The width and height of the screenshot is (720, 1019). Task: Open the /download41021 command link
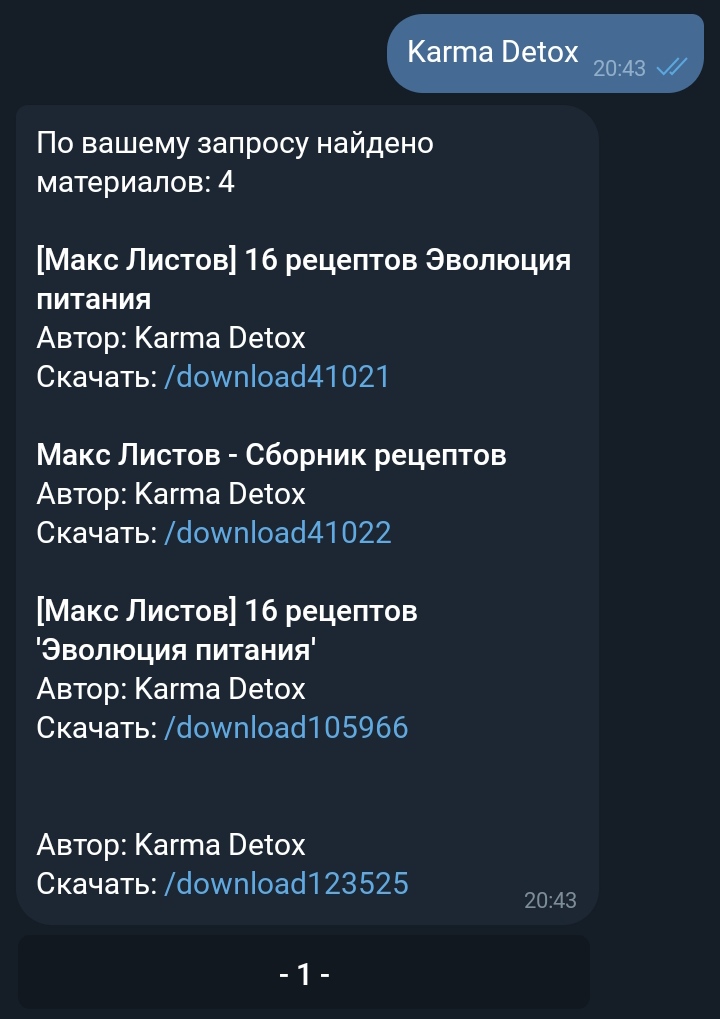[x=276, y=377]
